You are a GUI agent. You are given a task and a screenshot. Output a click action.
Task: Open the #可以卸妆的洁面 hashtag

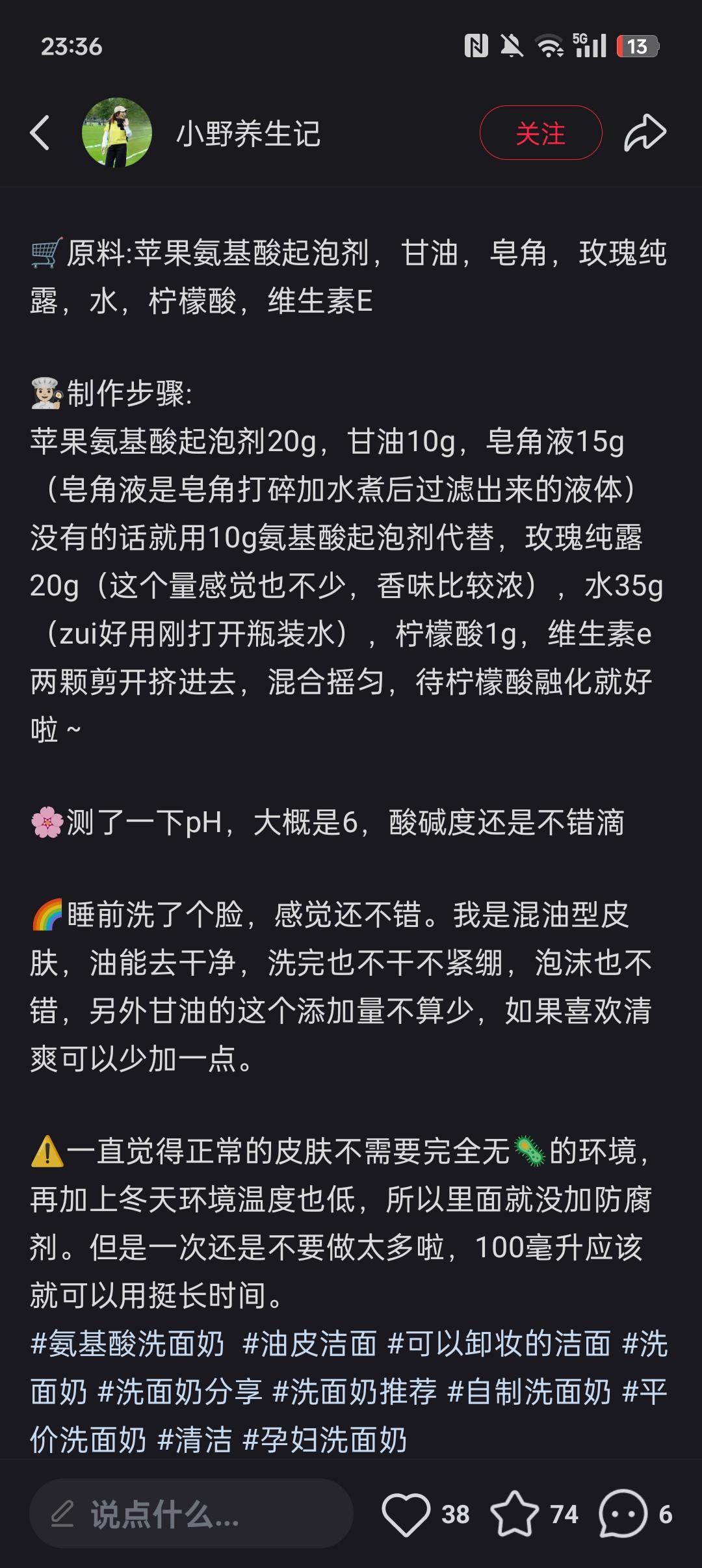coord(499,1344)
